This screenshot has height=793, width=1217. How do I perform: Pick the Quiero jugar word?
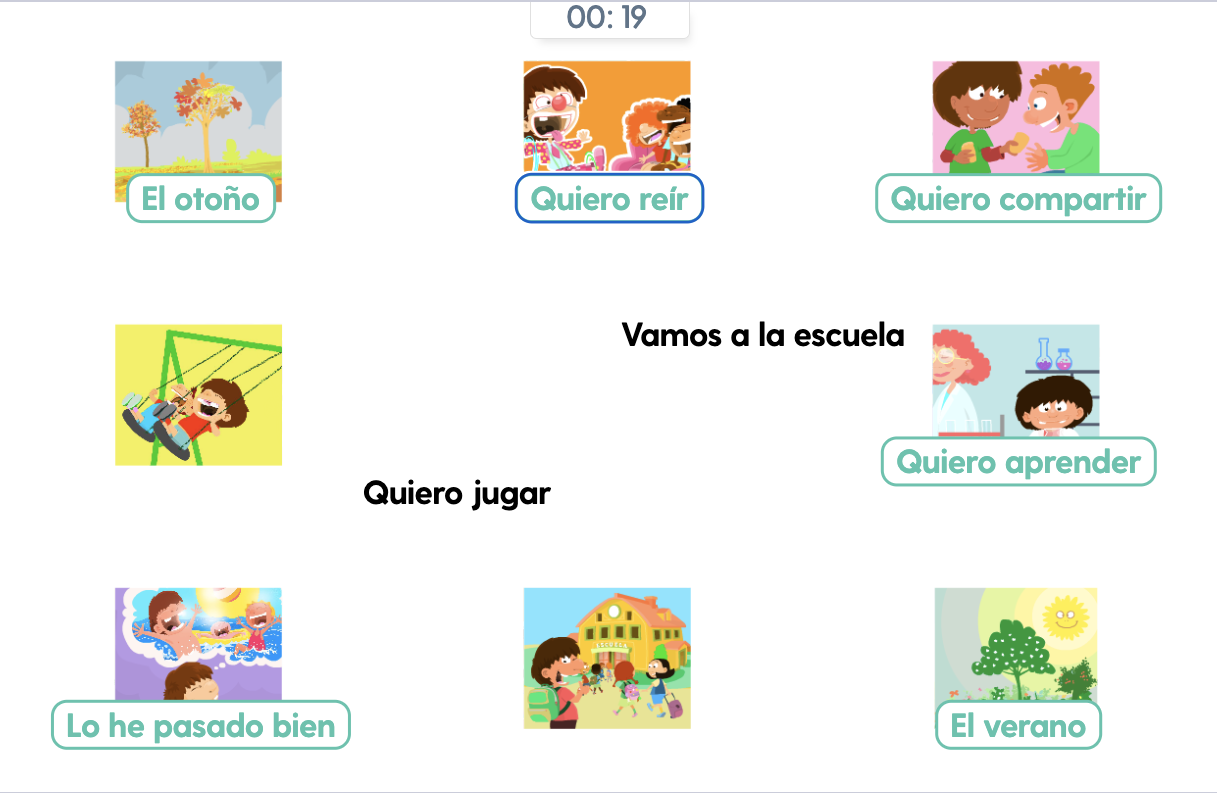coord(456,493)
